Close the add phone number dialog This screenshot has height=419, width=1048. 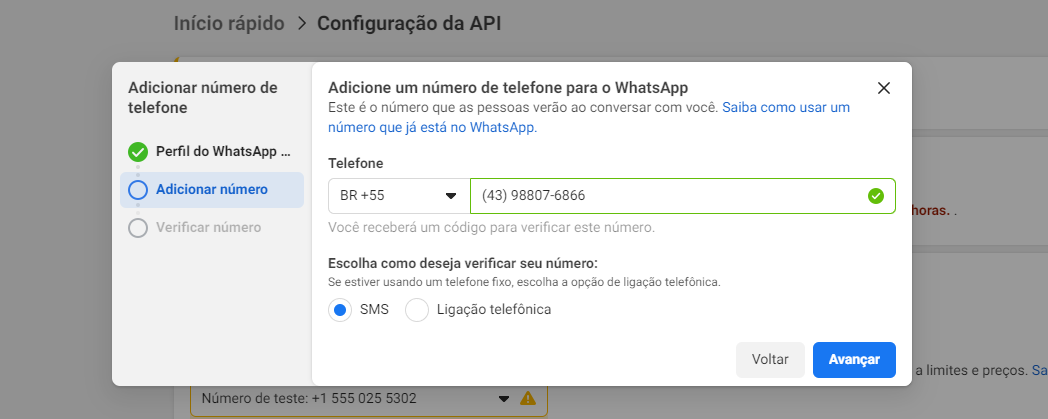pyautogui.click(x=883, y=88)
